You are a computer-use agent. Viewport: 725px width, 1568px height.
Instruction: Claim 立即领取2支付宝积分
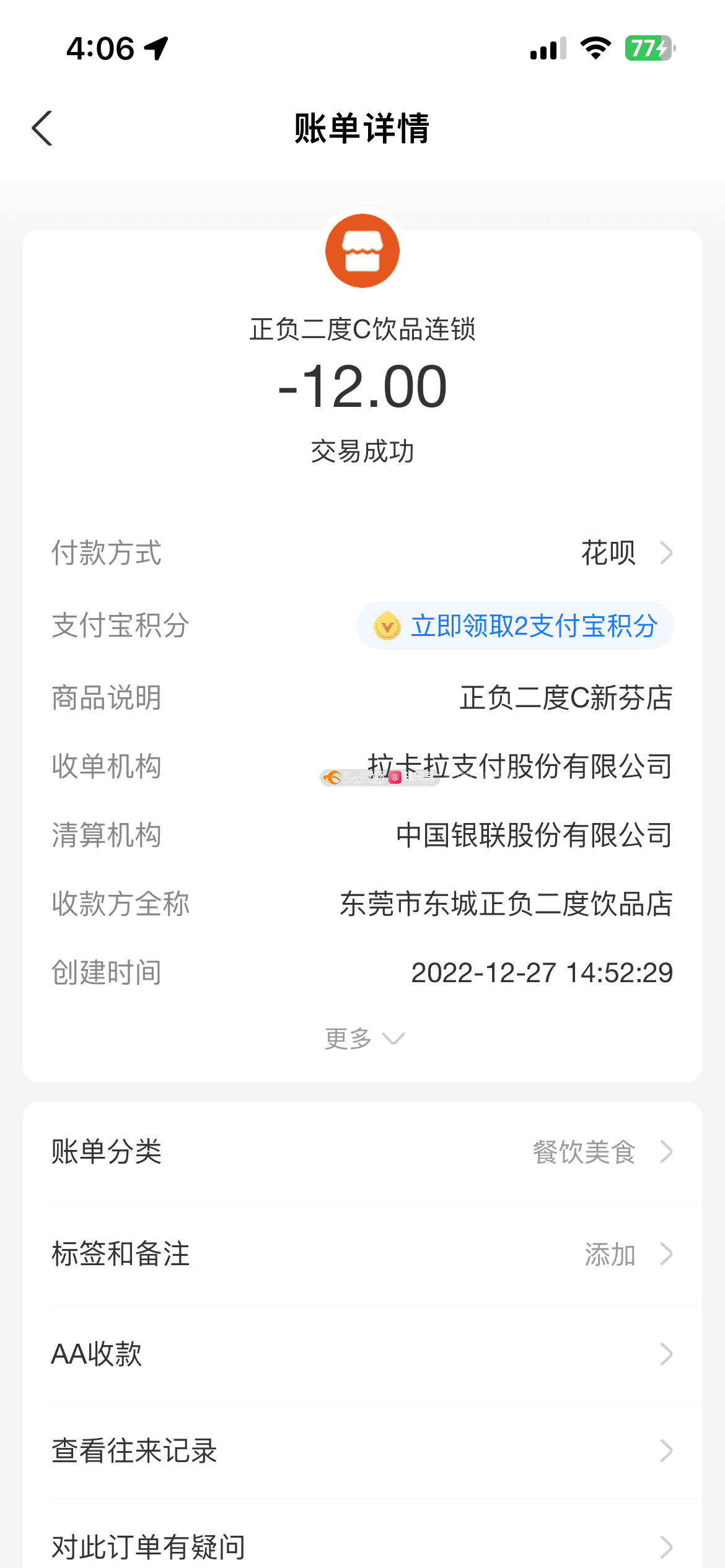(515, 625)
